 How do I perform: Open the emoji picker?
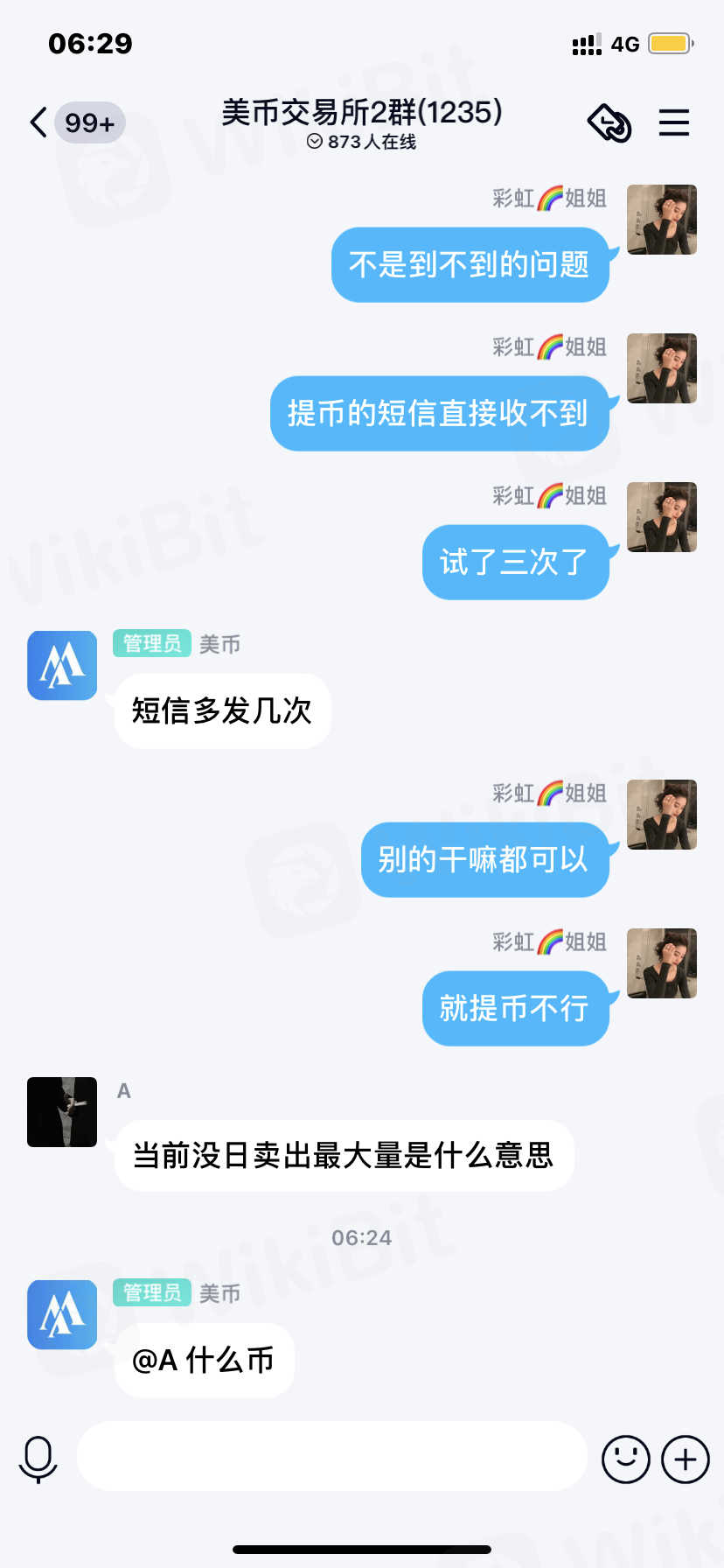pos(625,1459)
